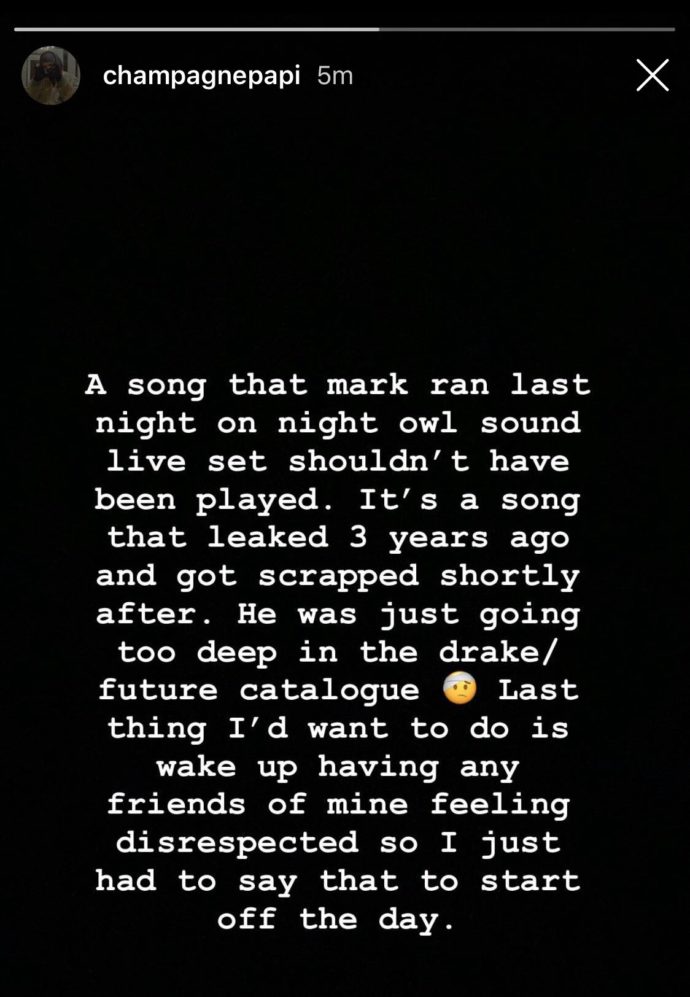
Task: Open champagnepapi's profile picture
Action: coord(50,76)
